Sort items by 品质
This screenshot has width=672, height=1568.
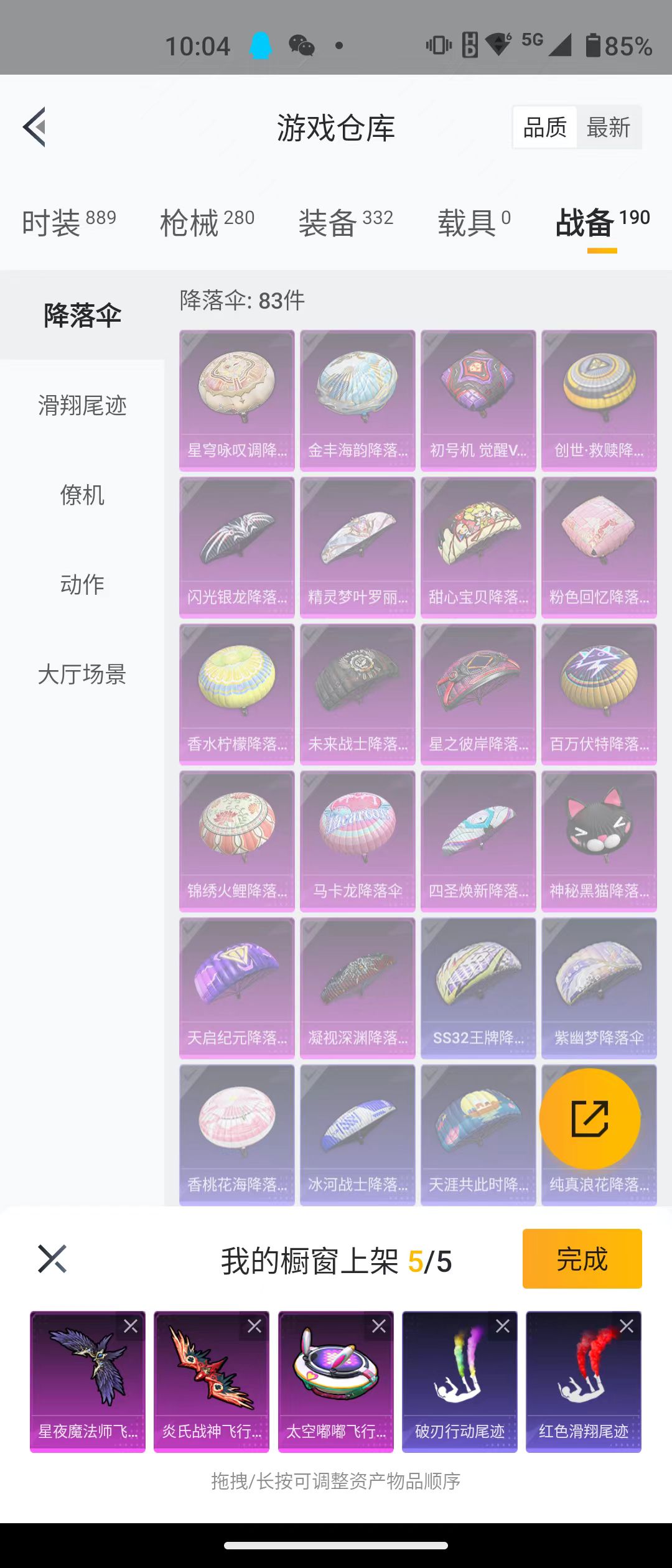coord(545,128)
